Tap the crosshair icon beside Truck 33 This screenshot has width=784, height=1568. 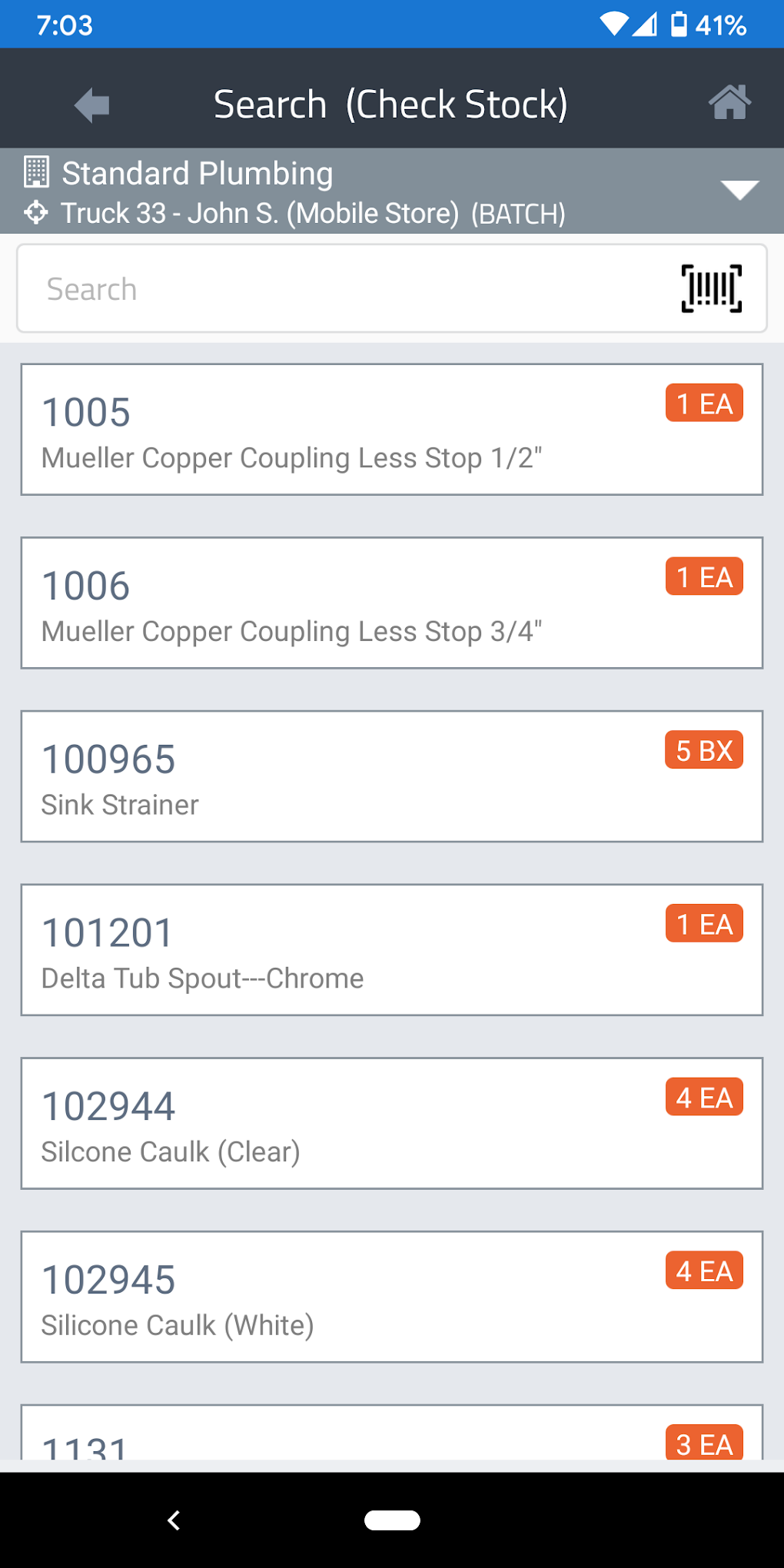[x=34, y=213]
